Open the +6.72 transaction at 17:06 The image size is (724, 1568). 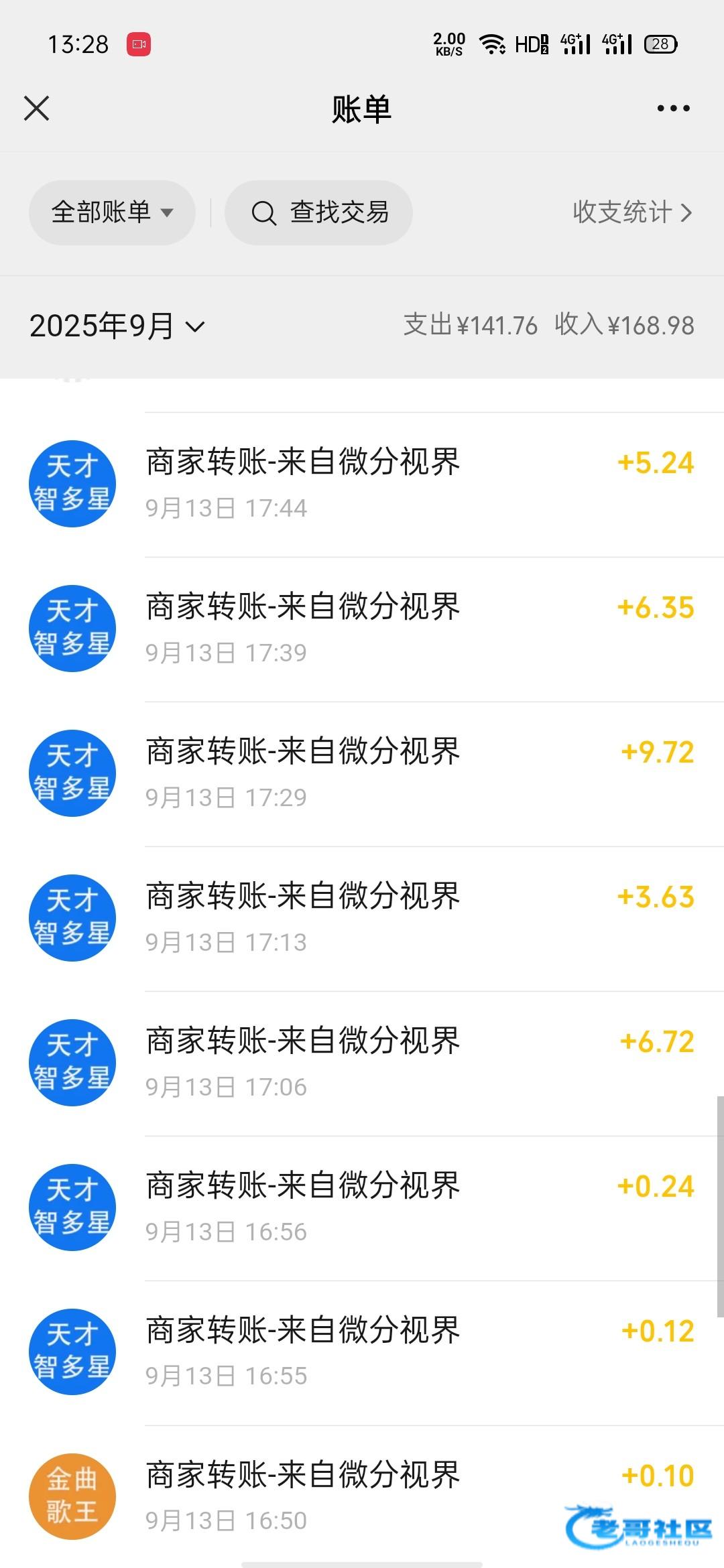362,1063
